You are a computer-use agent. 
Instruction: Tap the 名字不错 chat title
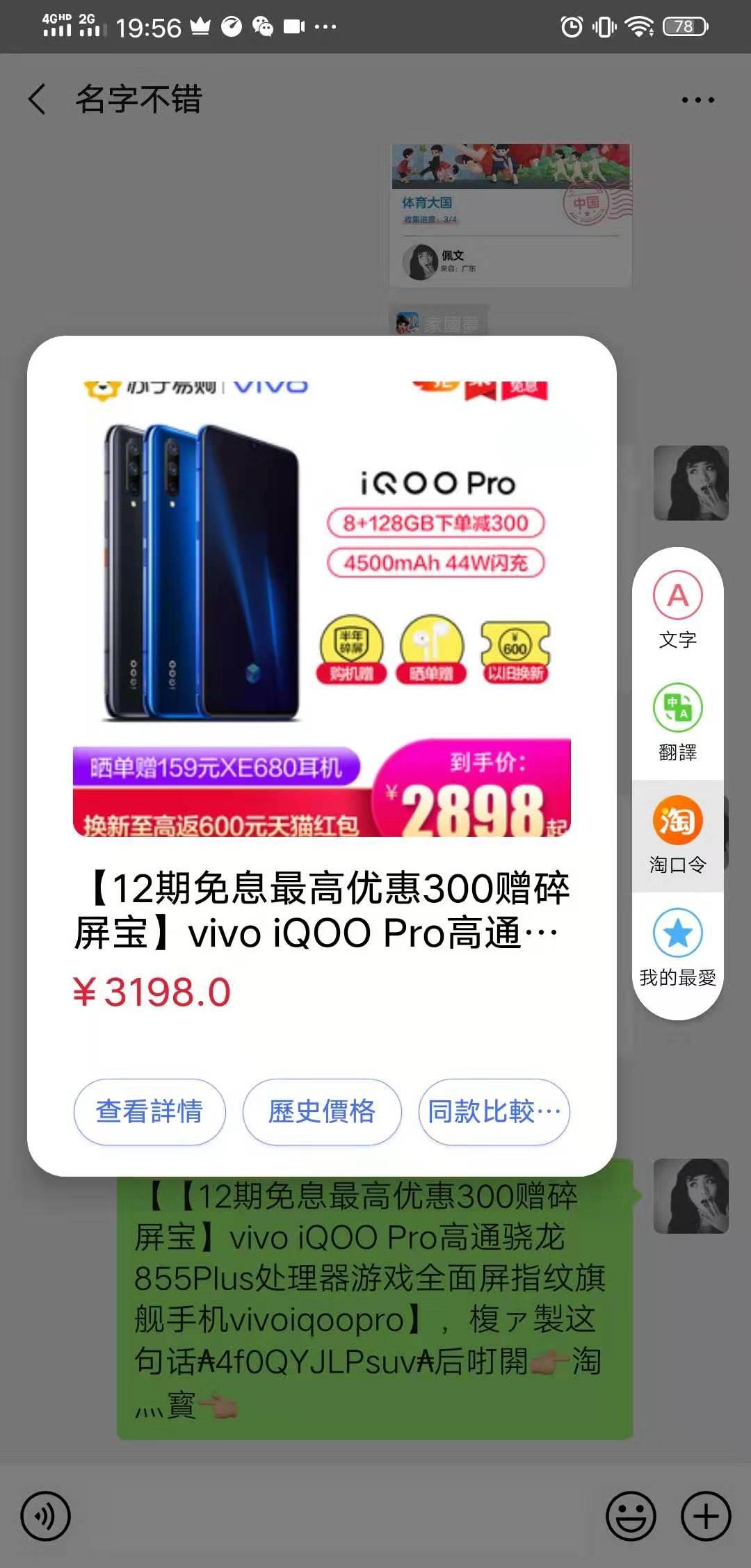136,101
